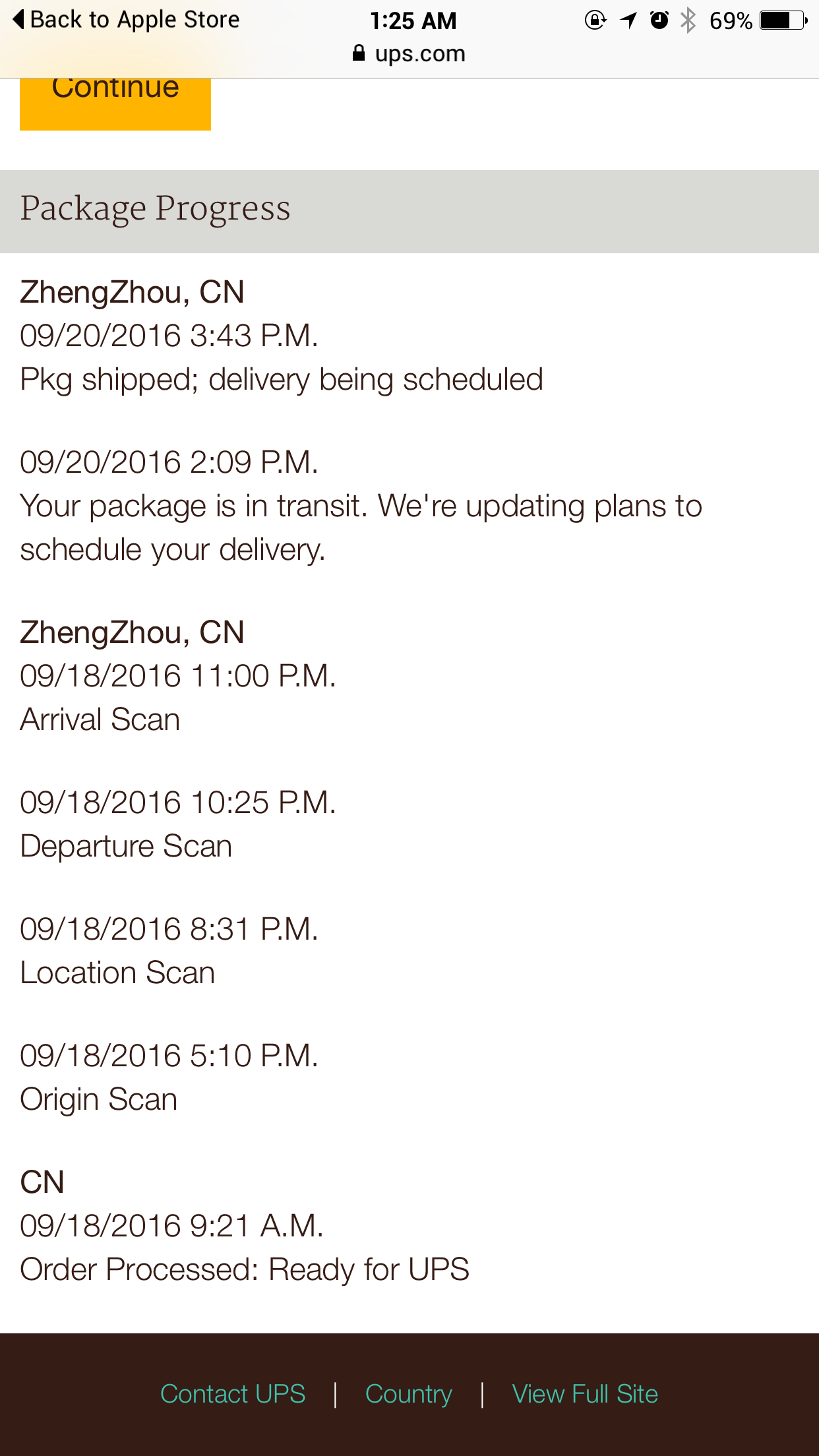Select the View Full Site link
The width and height of the screenshot is (819, 1456).
coord(585,1394)
